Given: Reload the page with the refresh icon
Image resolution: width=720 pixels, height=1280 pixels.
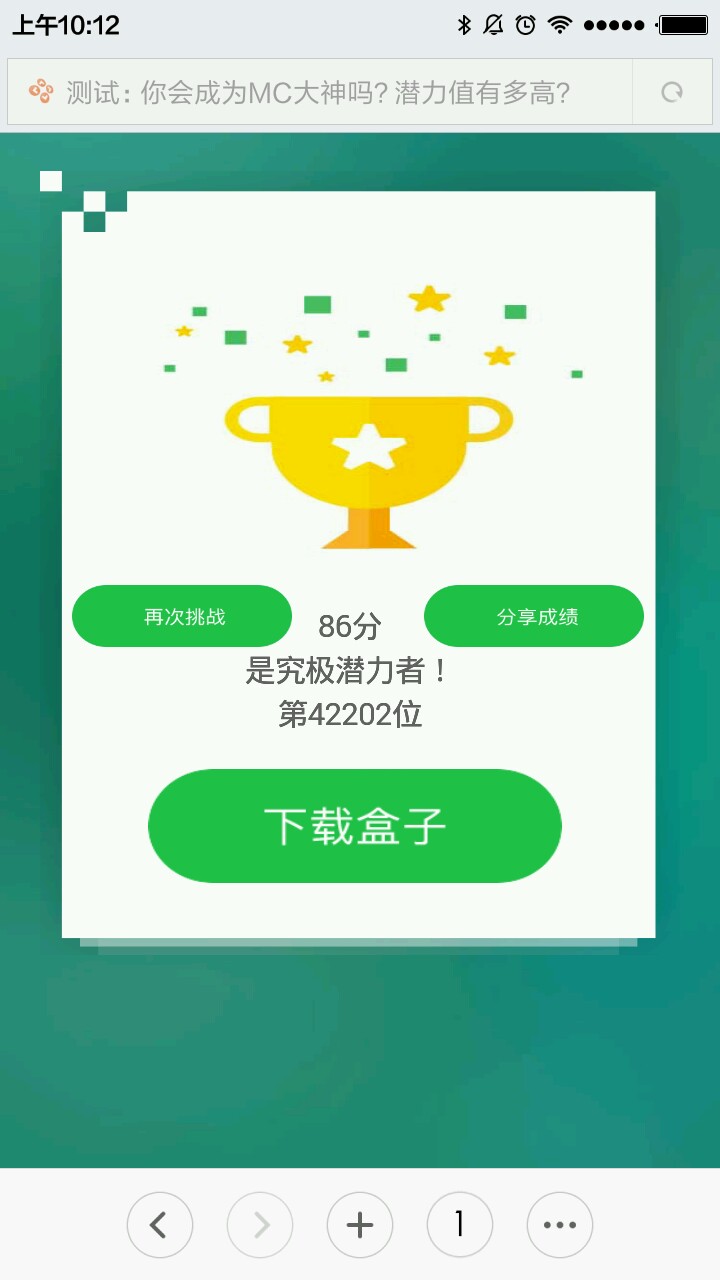Looking at the screenshot, I should tap(672, 93).
